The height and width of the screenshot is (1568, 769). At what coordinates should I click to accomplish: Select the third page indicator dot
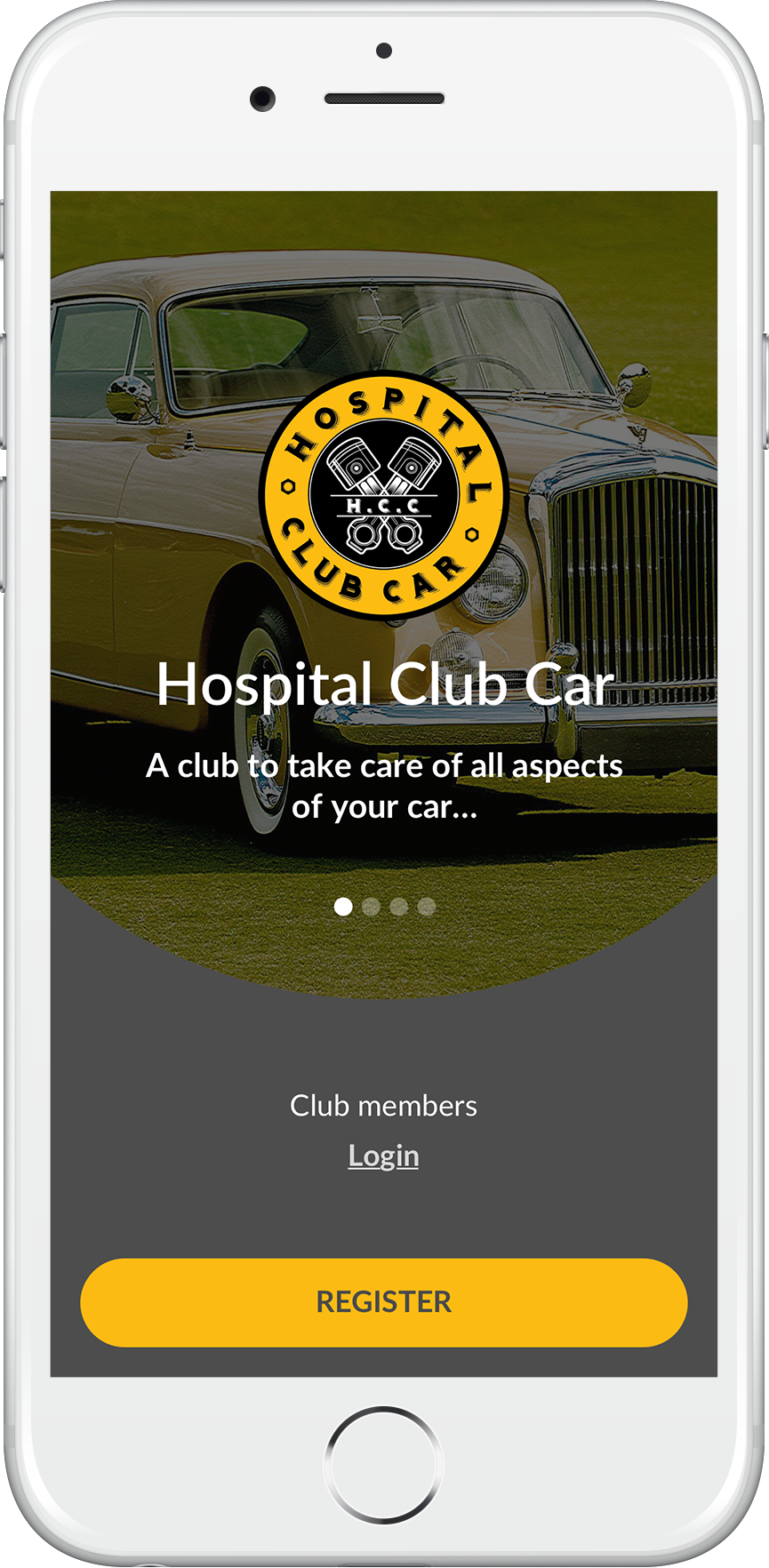coord(399,907)
